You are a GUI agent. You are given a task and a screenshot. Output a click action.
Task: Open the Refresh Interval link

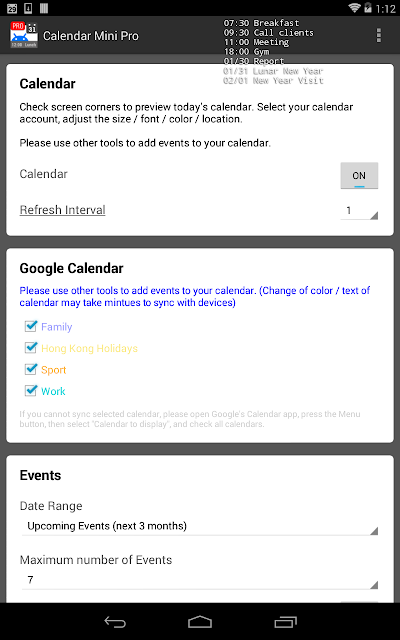coord(62,210)
